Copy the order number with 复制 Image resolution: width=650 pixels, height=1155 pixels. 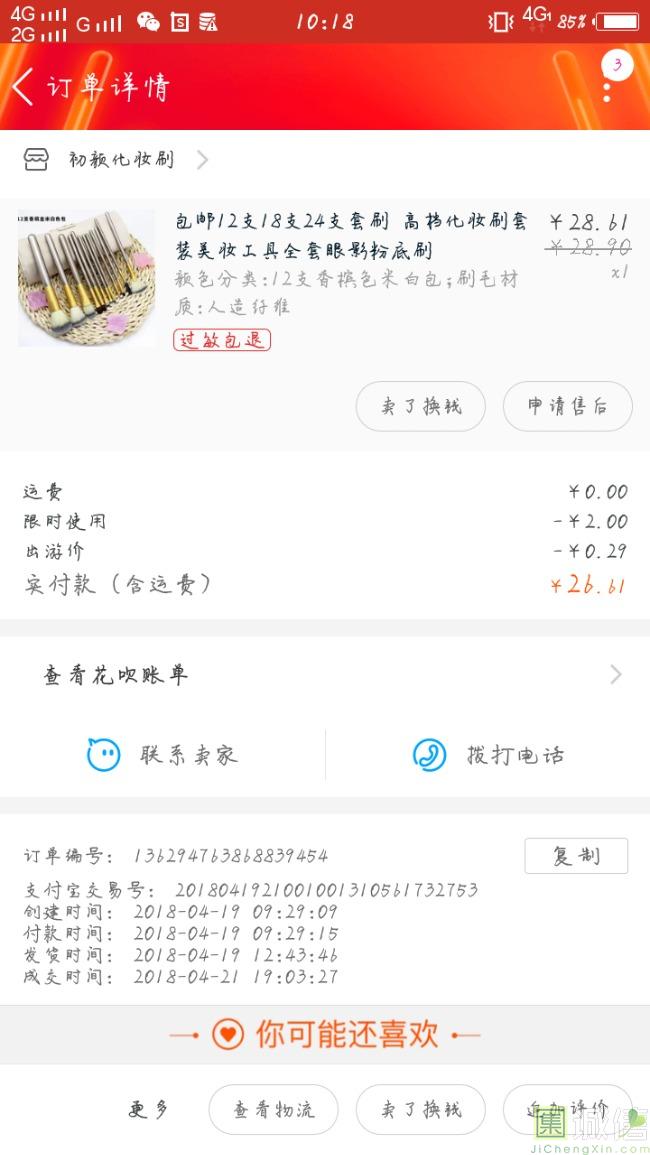[x=576, y=856]
